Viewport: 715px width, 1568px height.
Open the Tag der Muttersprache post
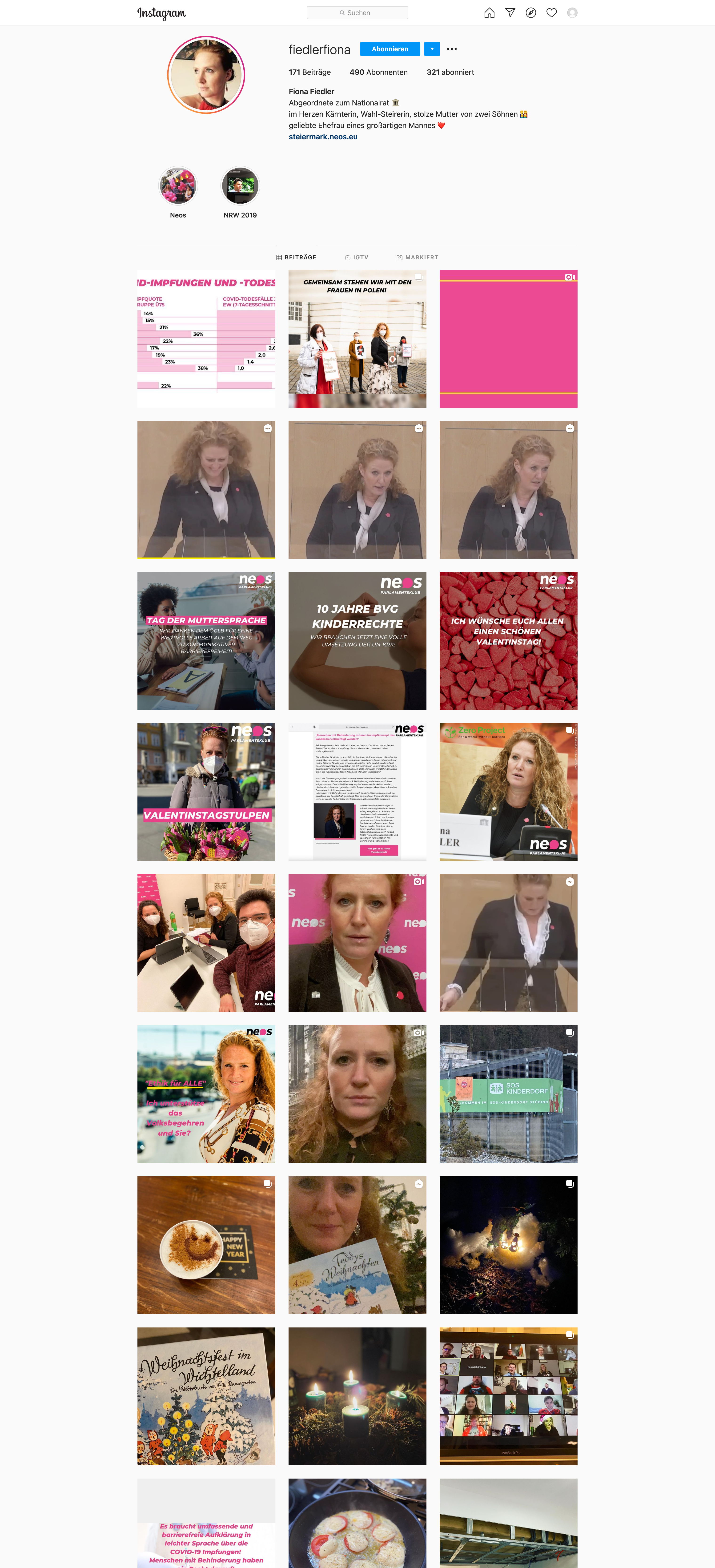pyautogui.click(x=206, y=641)
